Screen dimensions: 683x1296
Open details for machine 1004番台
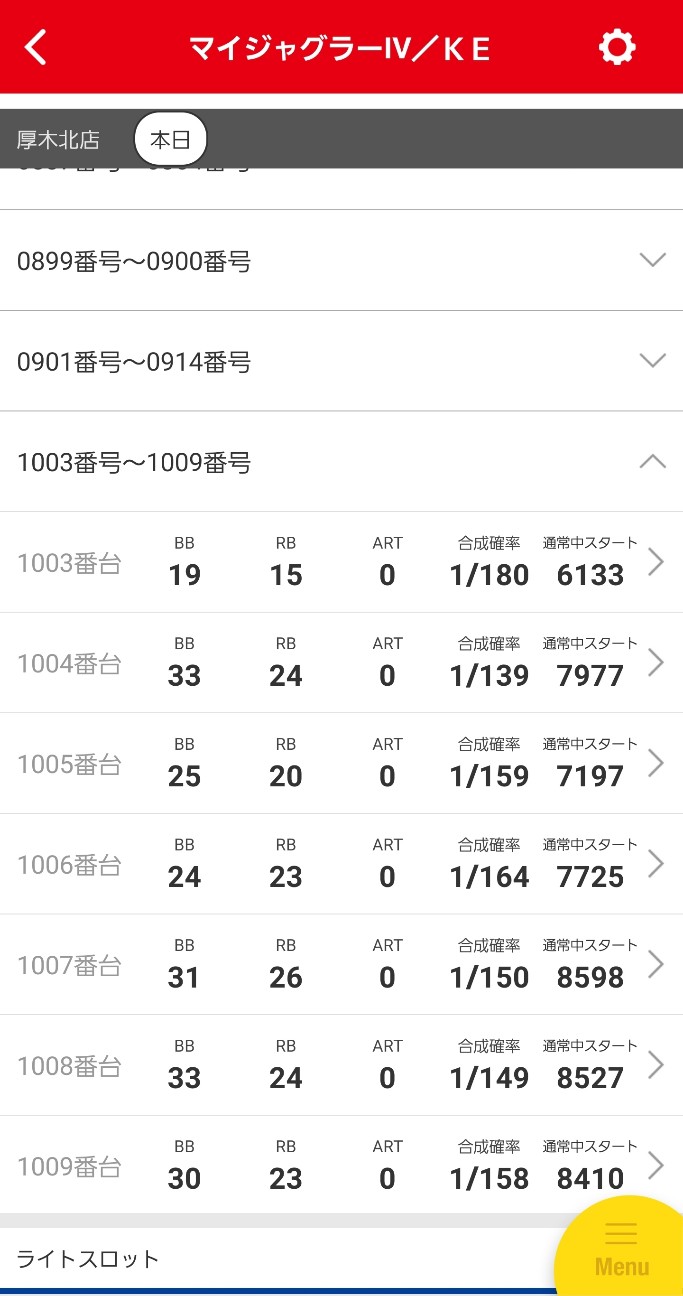coord(341,663)
